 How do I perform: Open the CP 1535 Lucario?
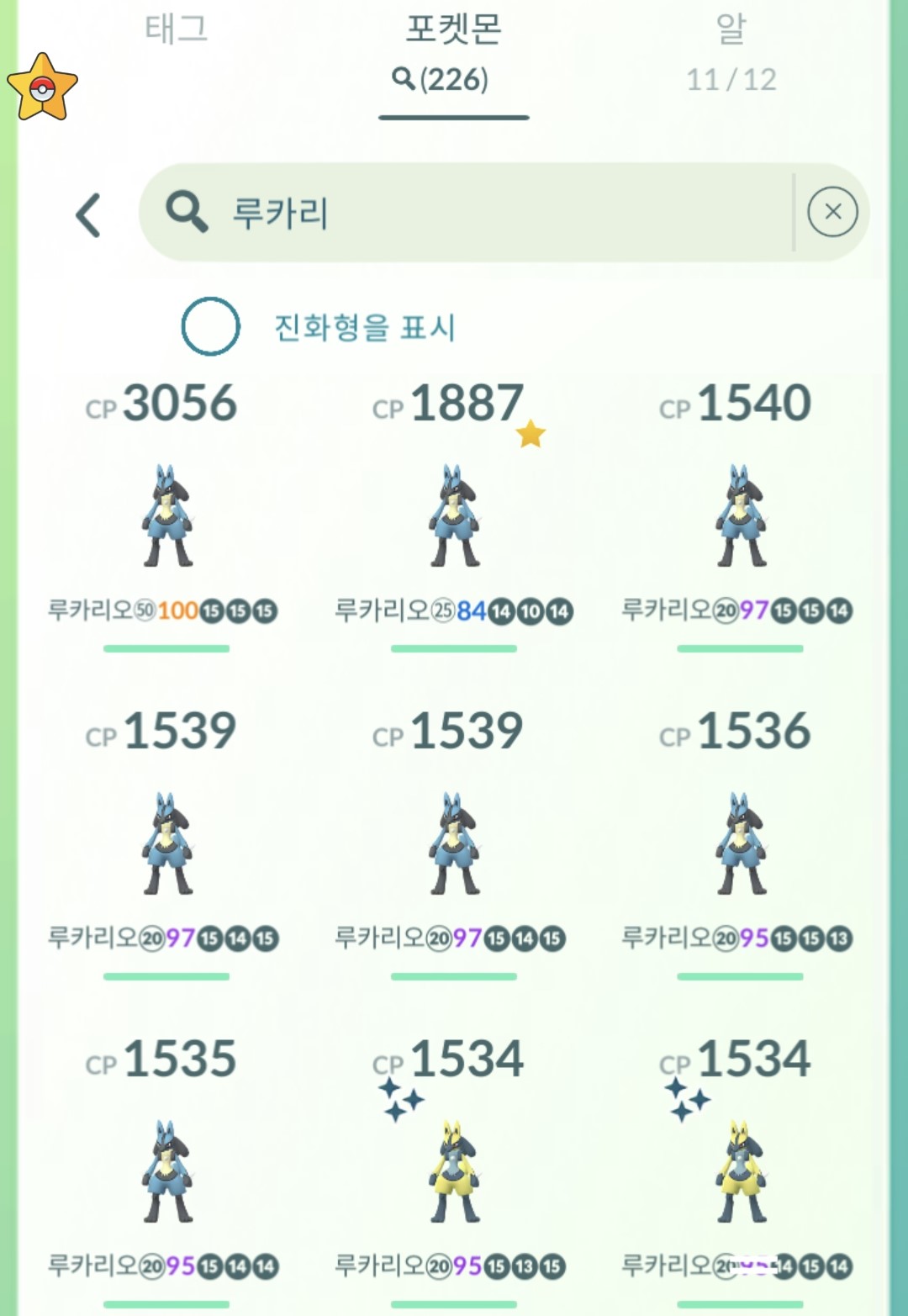[x=167, y=1171]
